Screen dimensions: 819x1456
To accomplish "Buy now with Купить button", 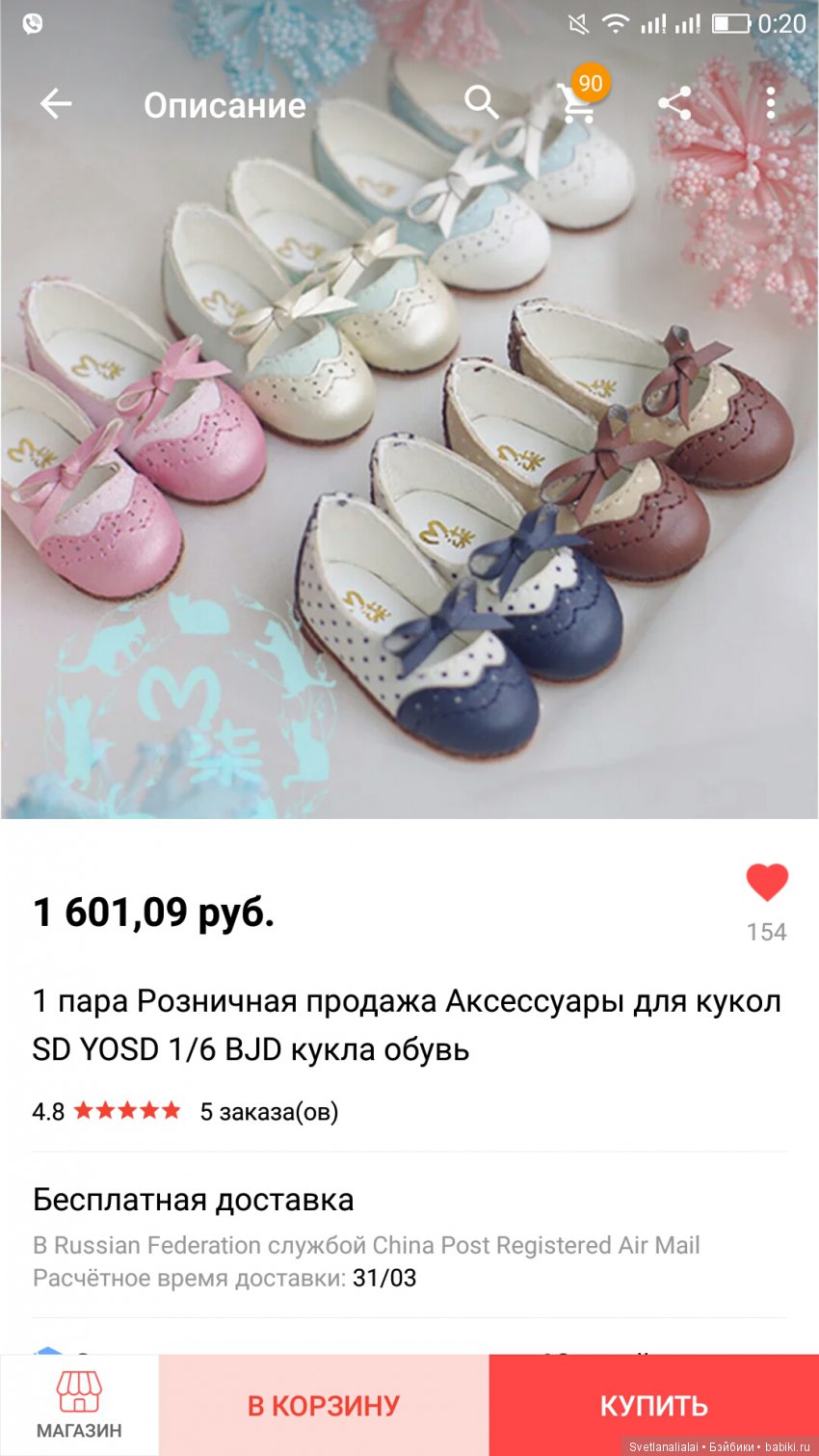I will point(653,1406).
